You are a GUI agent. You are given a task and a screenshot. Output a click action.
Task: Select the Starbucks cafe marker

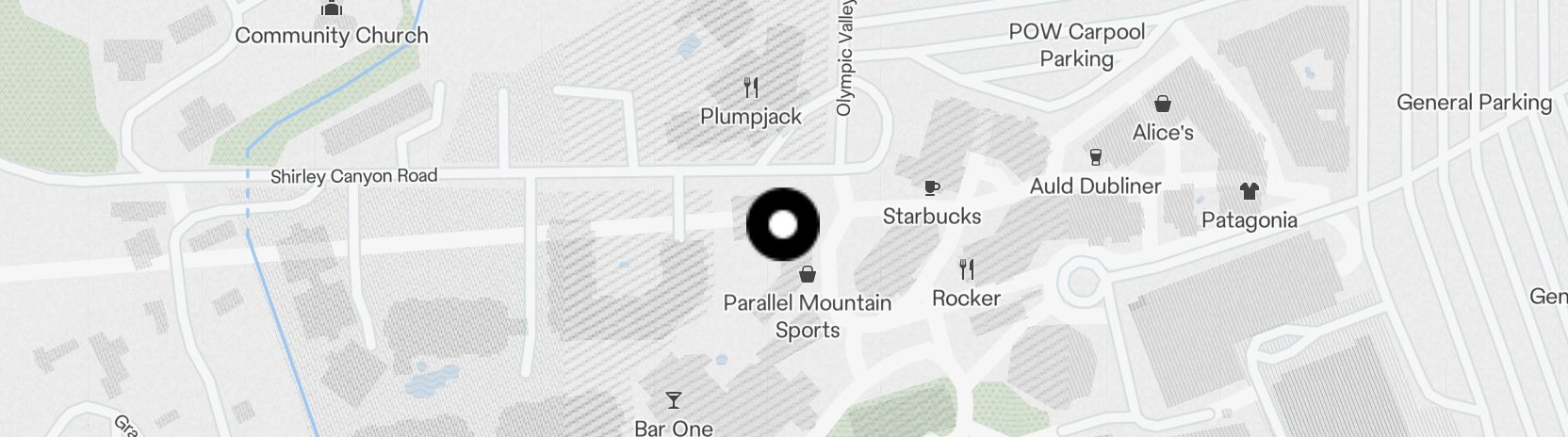tap(931, 187)
